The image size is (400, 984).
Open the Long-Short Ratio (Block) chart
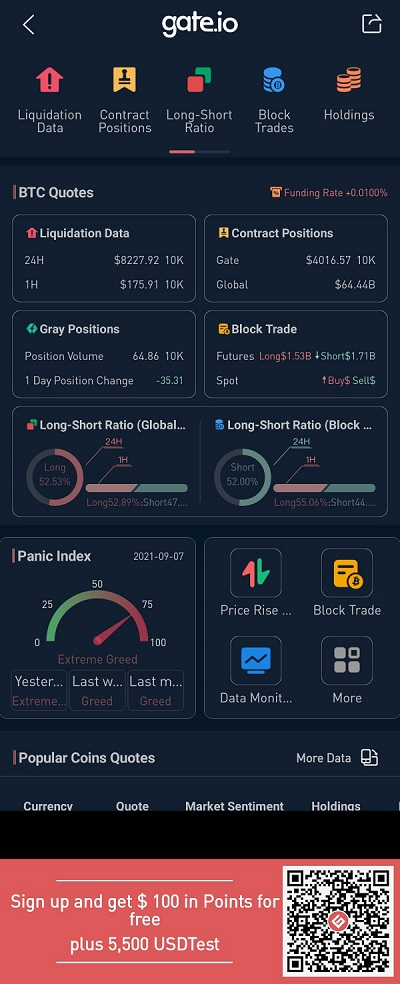[x=295, y=462]
